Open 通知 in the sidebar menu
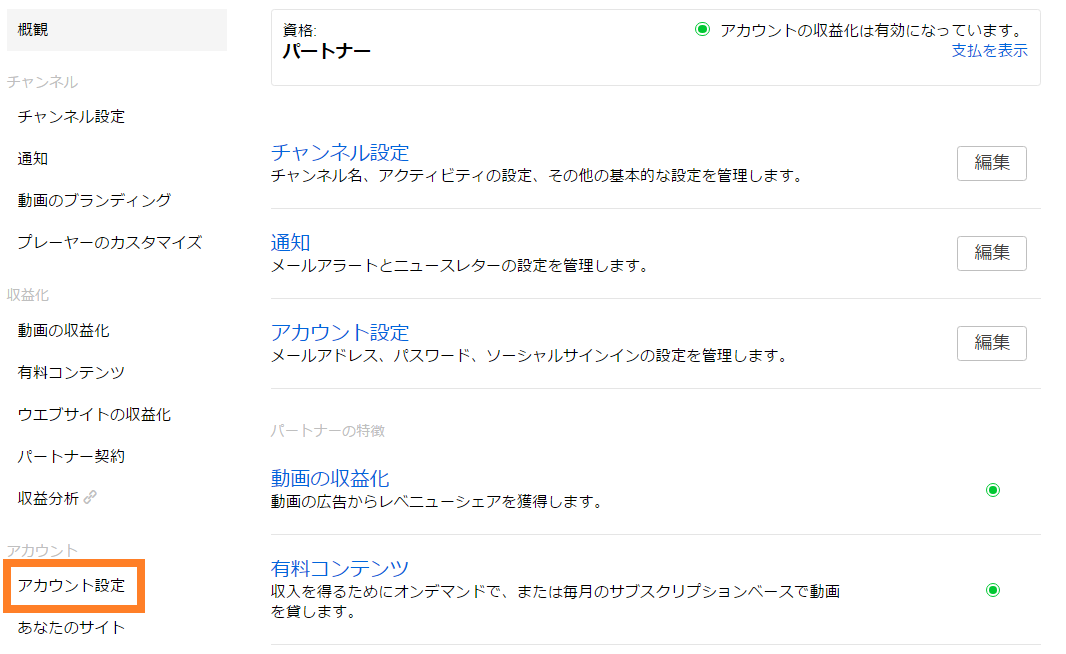1066x654 pixels. click(x=33, y=159)
